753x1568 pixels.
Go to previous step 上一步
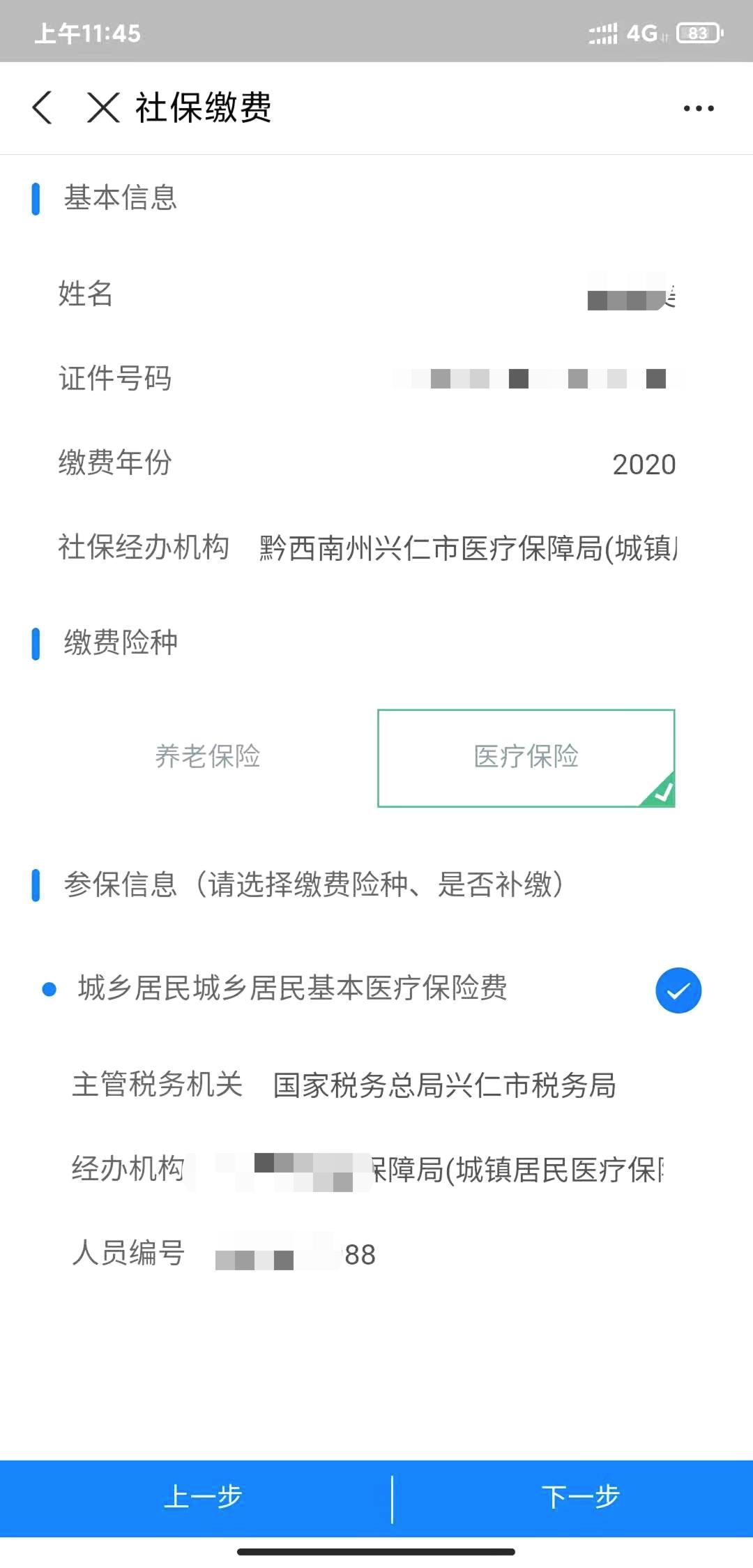click(202, 1497)
